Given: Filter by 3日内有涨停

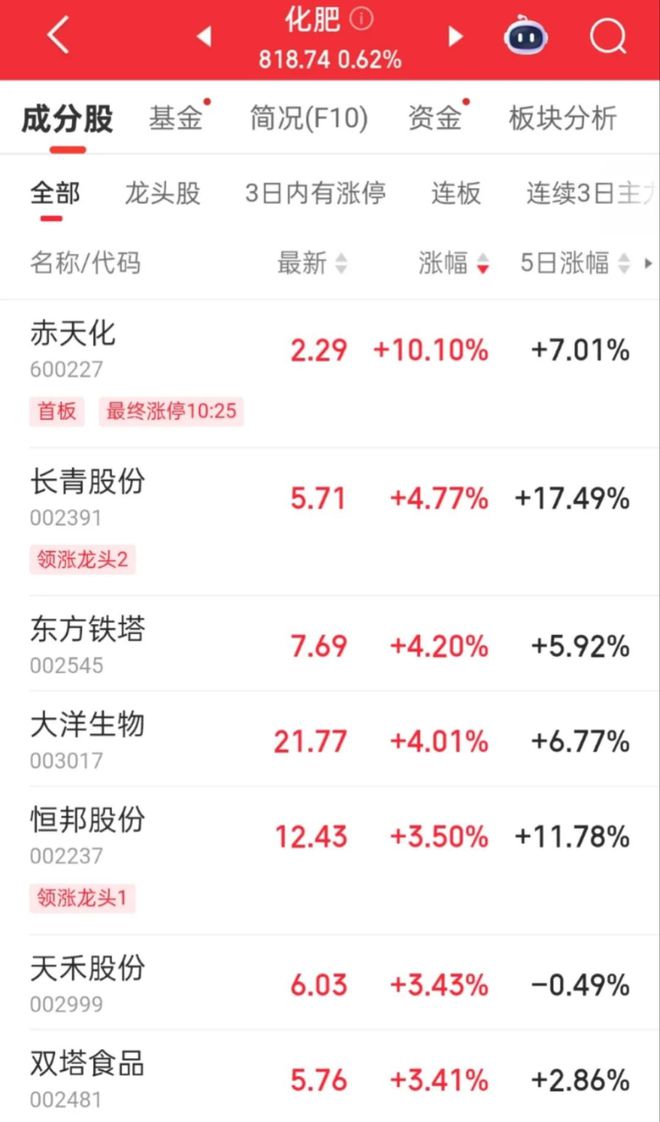Looking at the screenshot, I should point(316,193).
